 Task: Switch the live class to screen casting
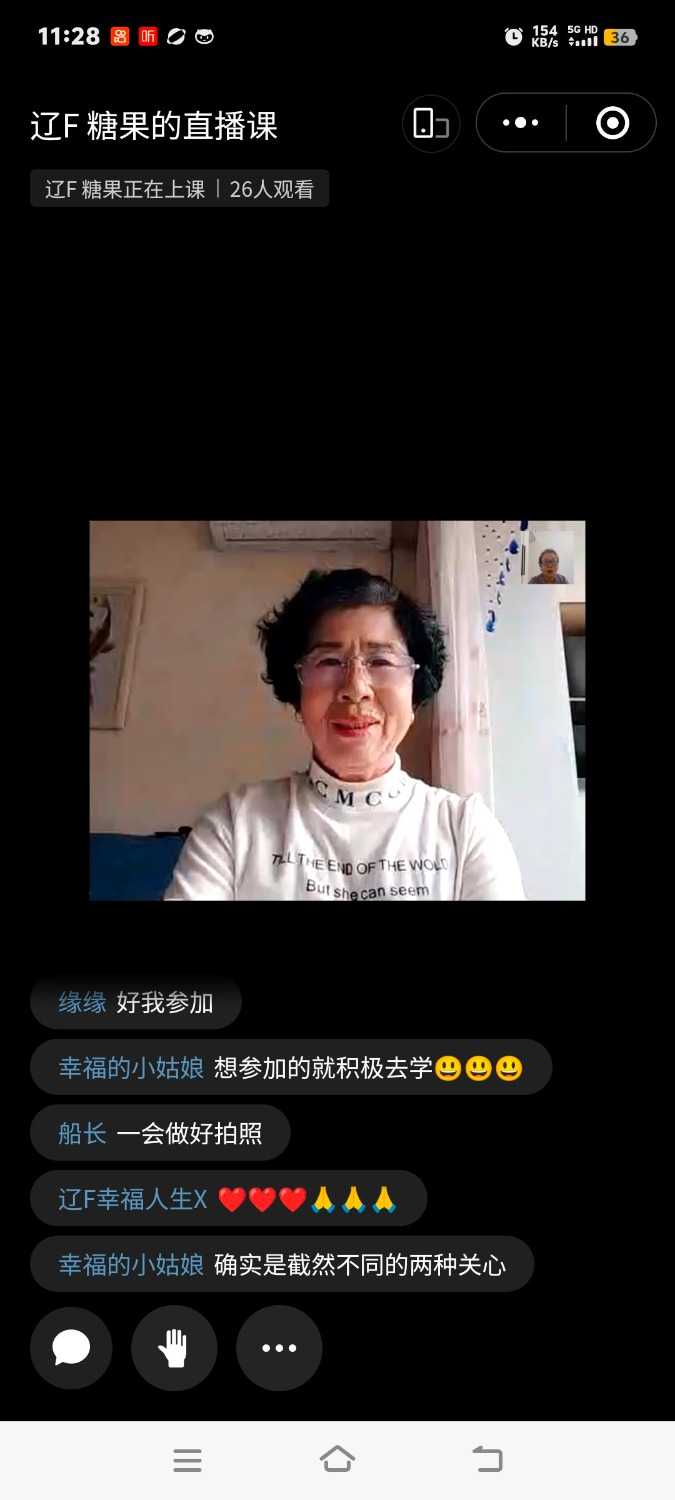[x=431, y=124]
